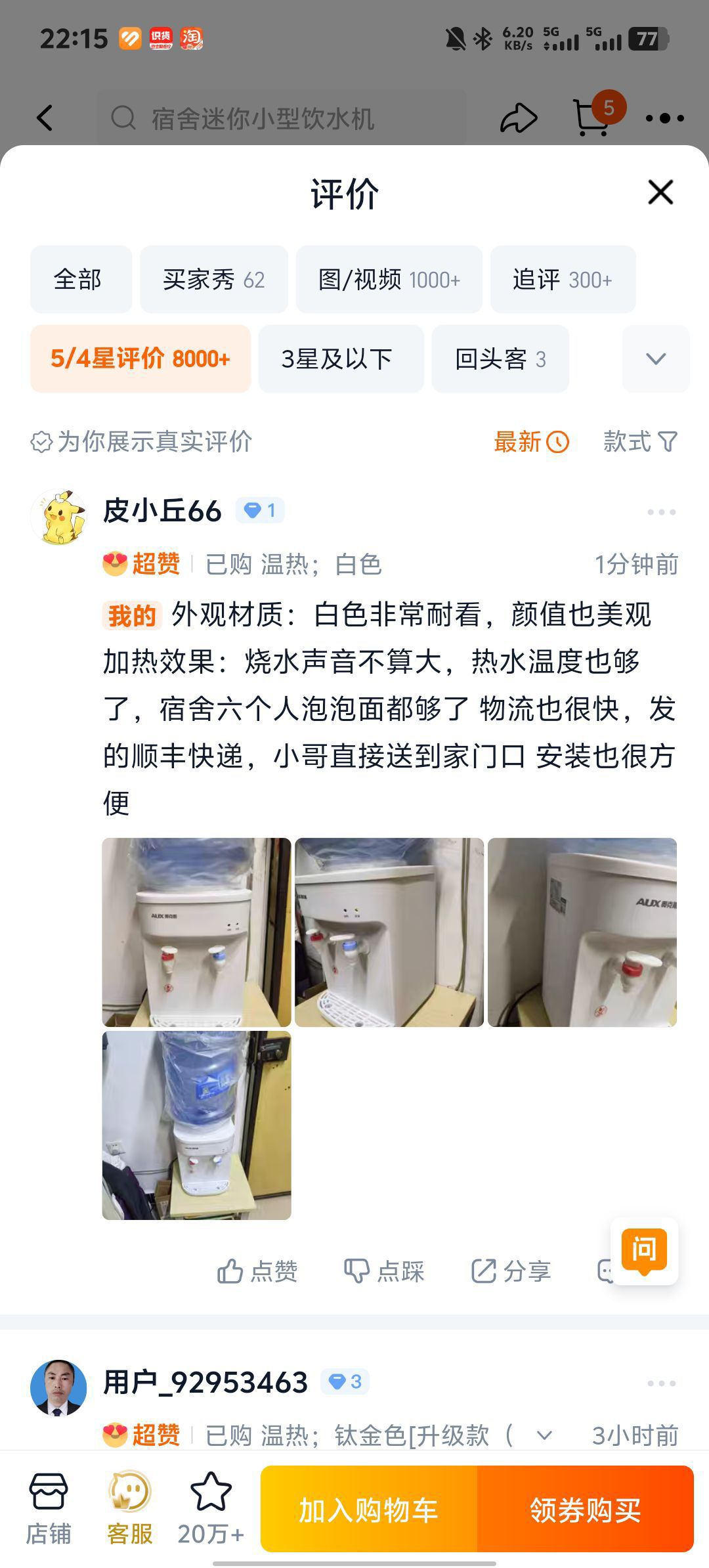Tap 领券购买 to buy with coupon
Viewport: 709px width, 1568px height.
[586, 1510]
